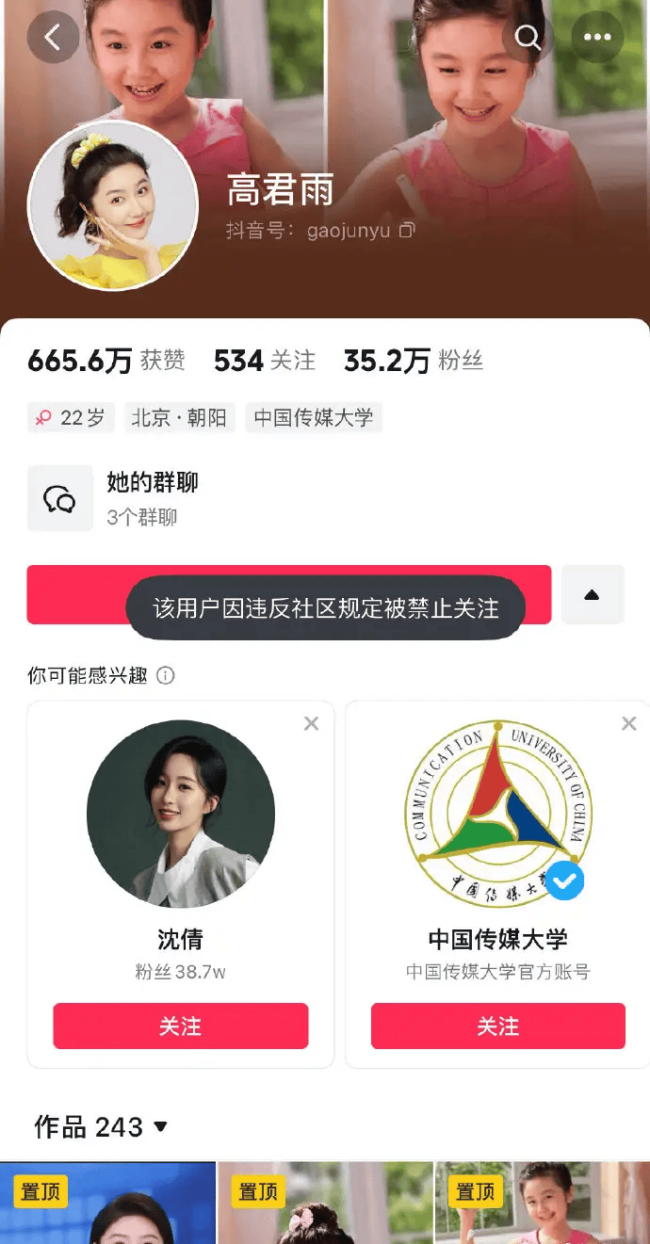
Task: Open the 534 关注 following list
Action: point(264,361)
